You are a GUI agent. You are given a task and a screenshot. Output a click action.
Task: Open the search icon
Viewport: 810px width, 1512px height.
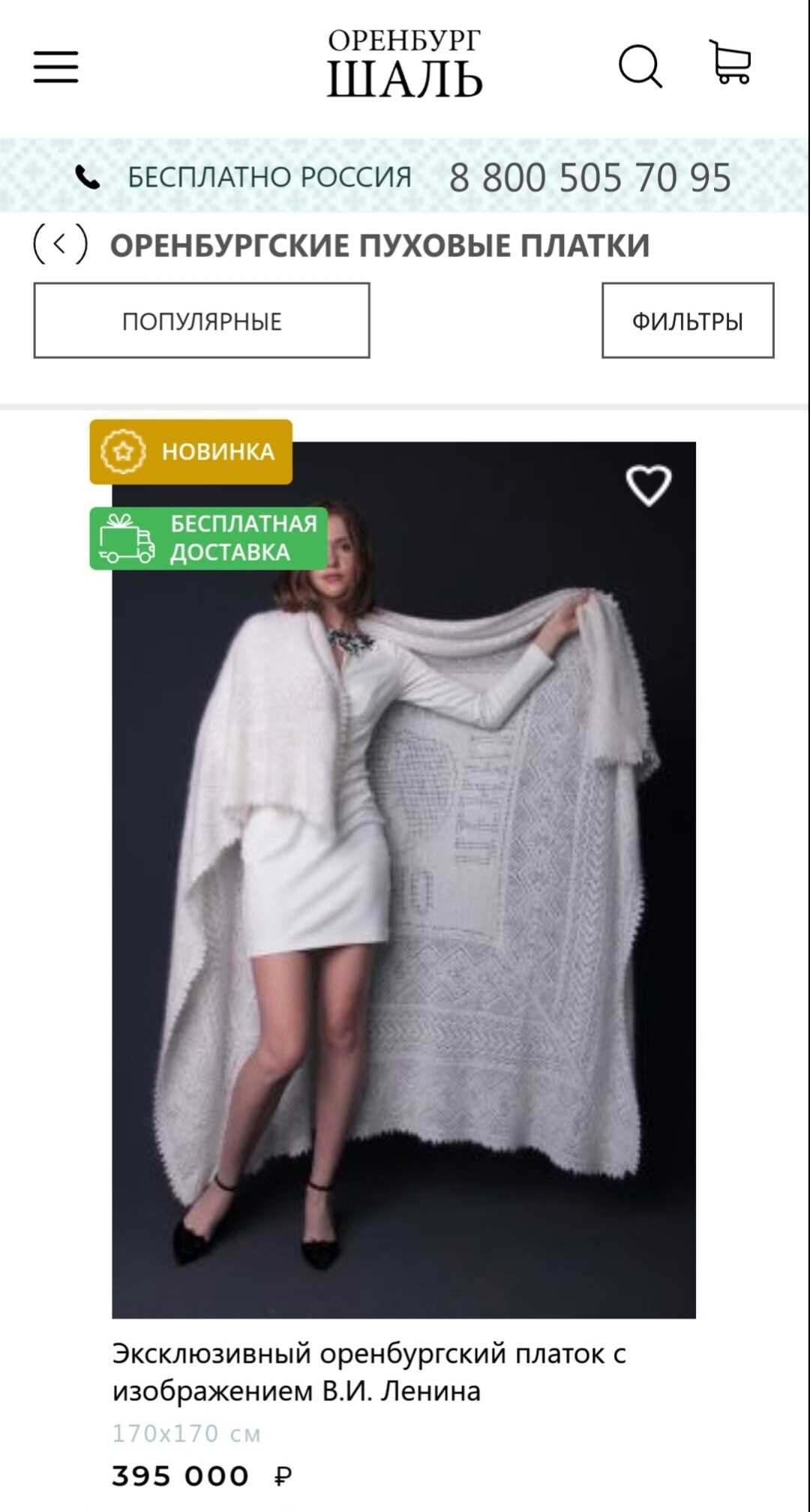(640, 66)
